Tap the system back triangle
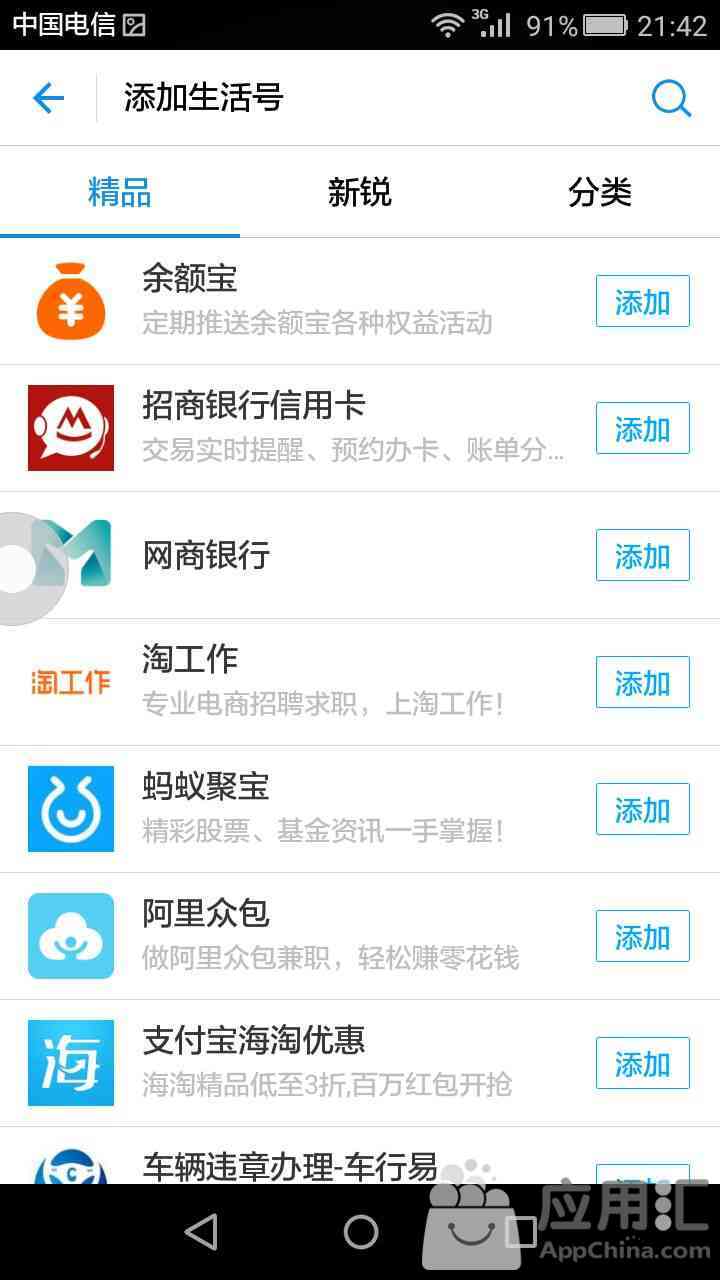Screen dimensions: 720x1280 [201, 1232]
